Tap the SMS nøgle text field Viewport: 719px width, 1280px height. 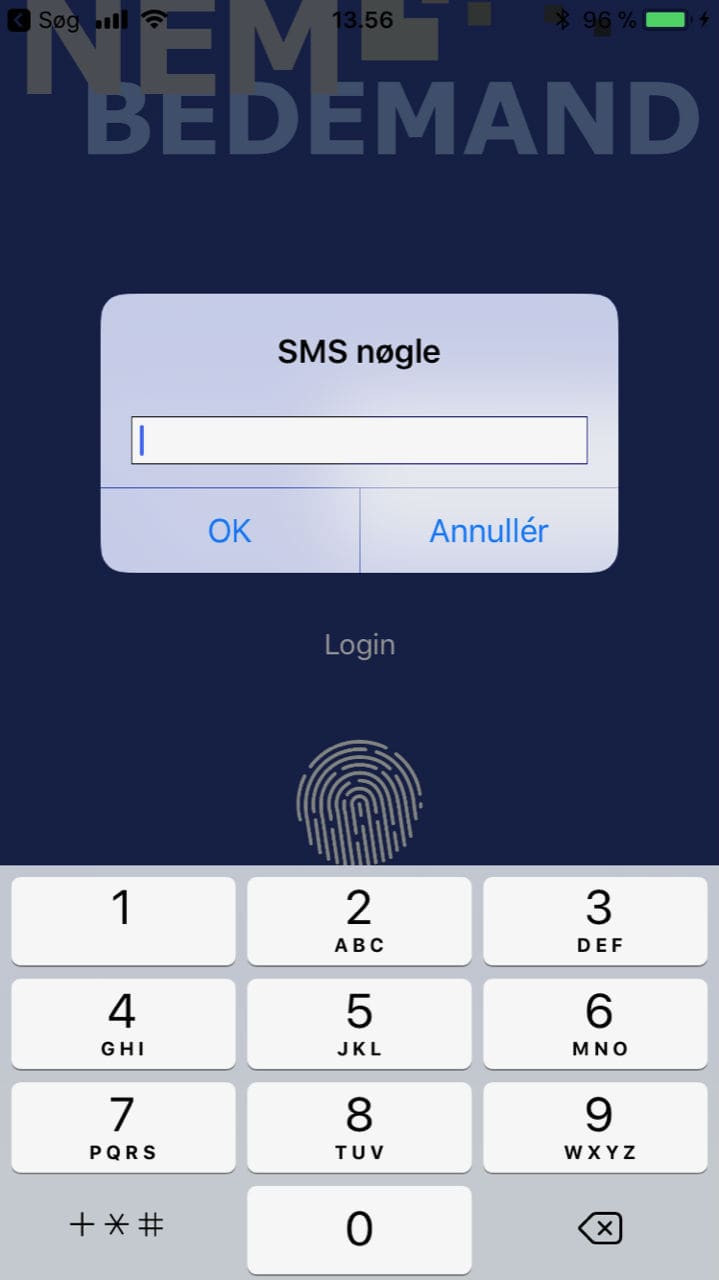pyautogui.click(x=359, y=440)
